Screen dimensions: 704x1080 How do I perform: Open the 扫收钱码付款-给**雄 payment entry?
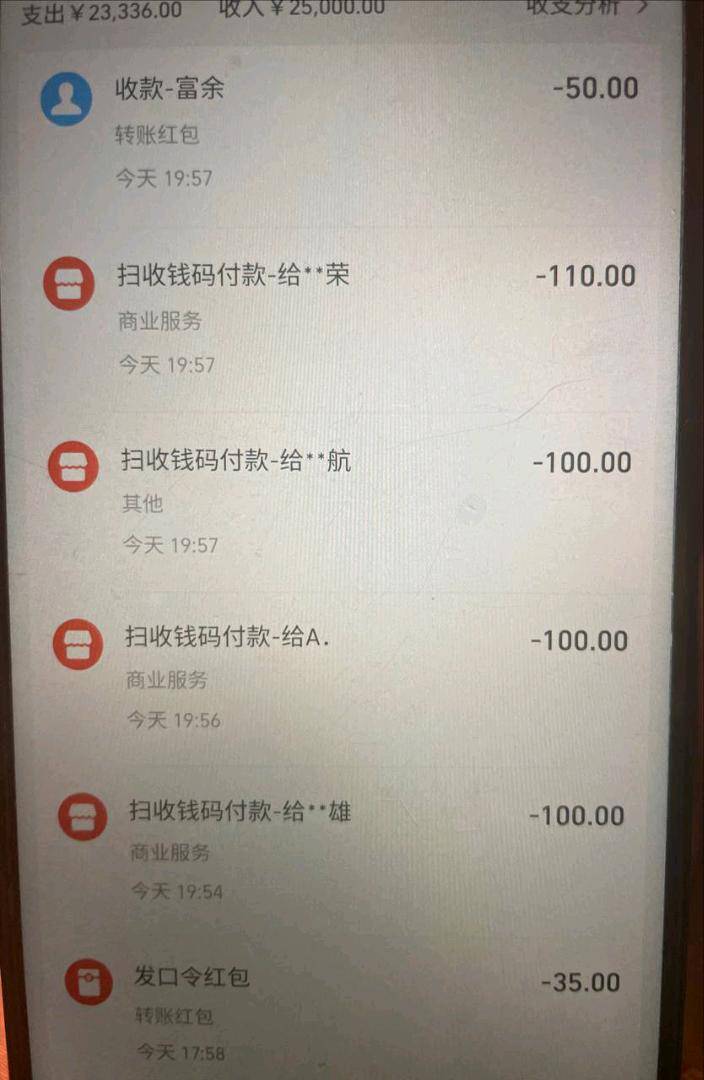tap(340, 850)
